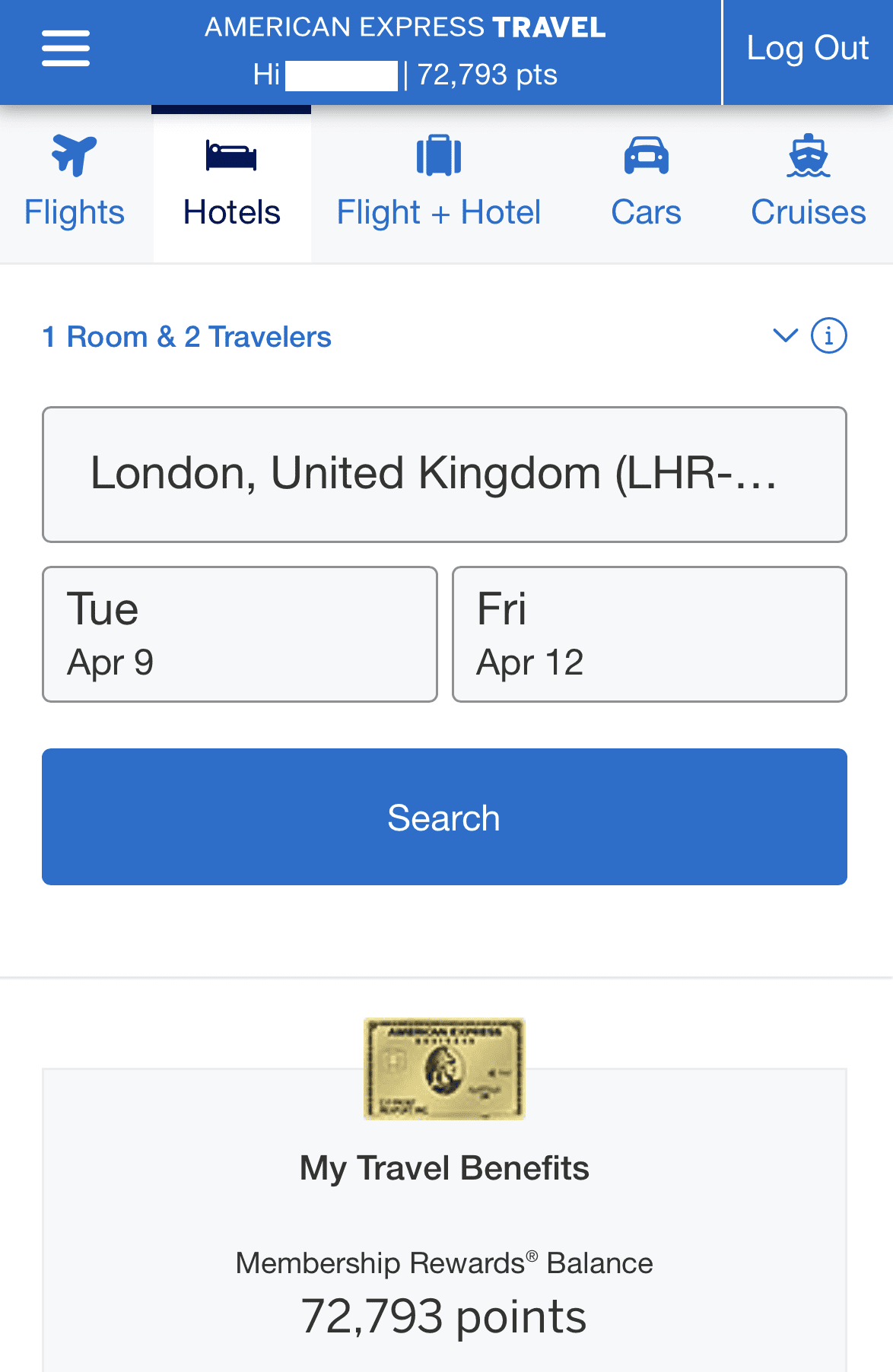Image resolution: width=893 pixels, height=1372 pixels.
Task: Click the 72,793 pts header display
Action: (x=485, y=74)
